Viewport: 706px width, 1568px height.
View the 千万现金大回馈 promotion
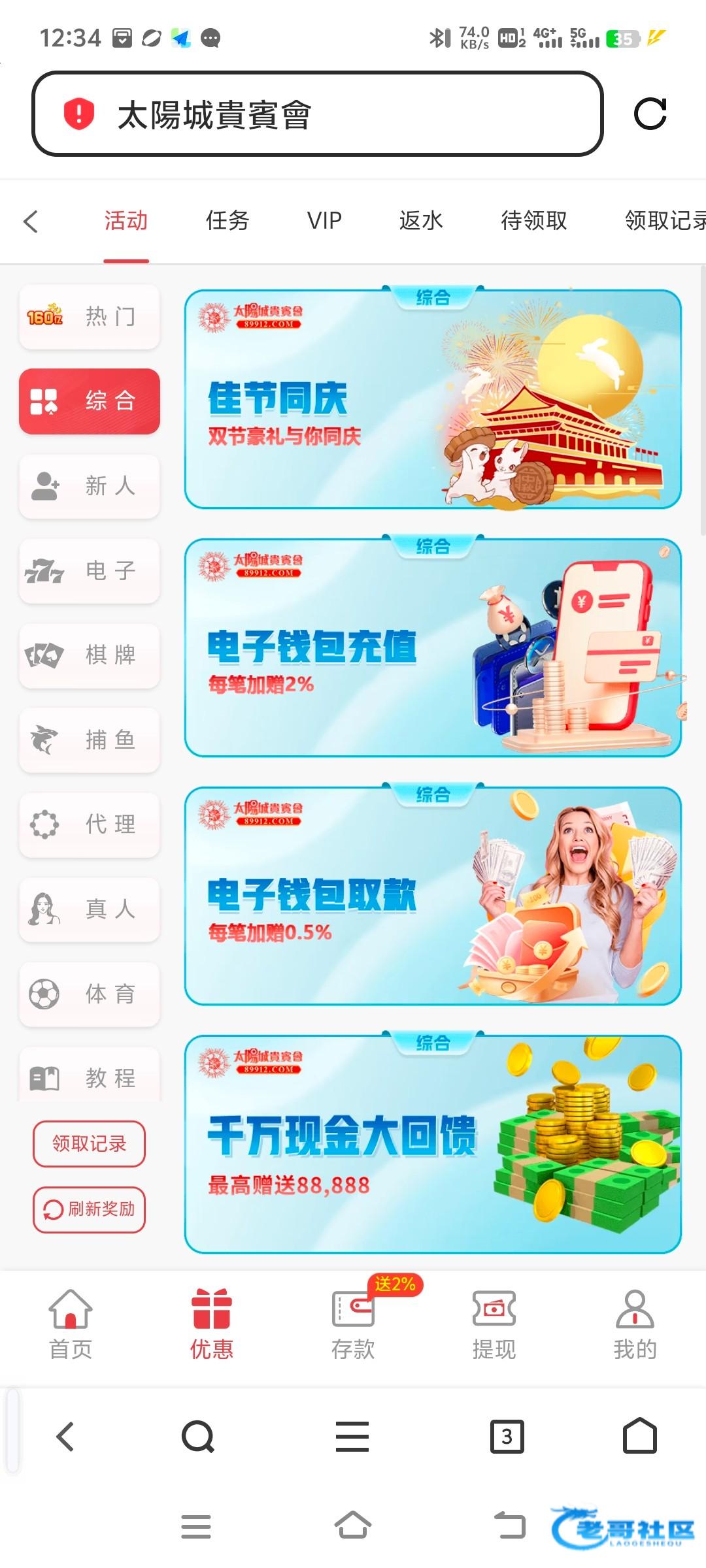[x=433, y=1145]
